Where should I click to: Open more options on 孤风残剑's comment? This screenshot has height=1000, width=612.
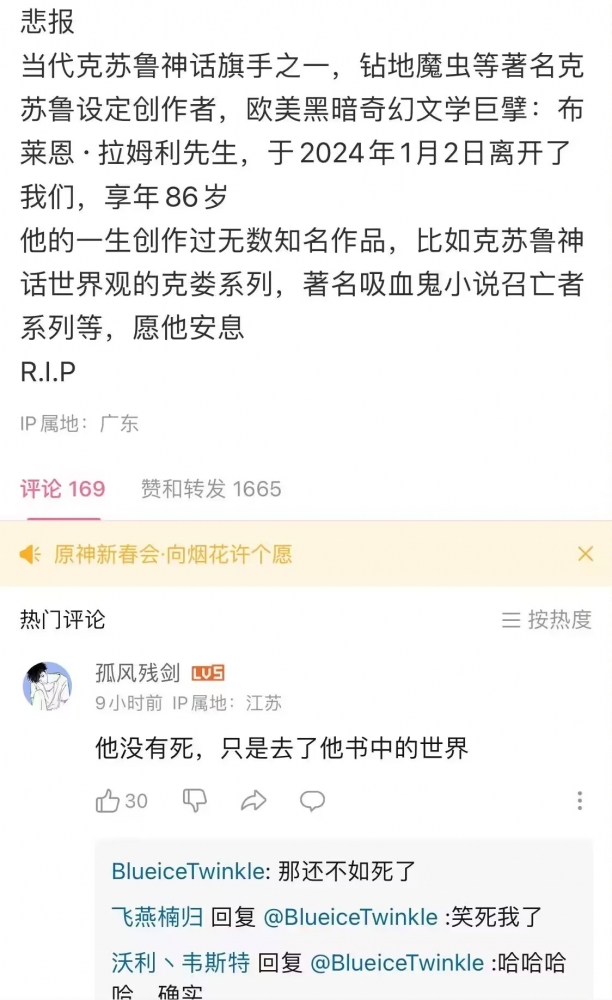(x=579, y=800)
